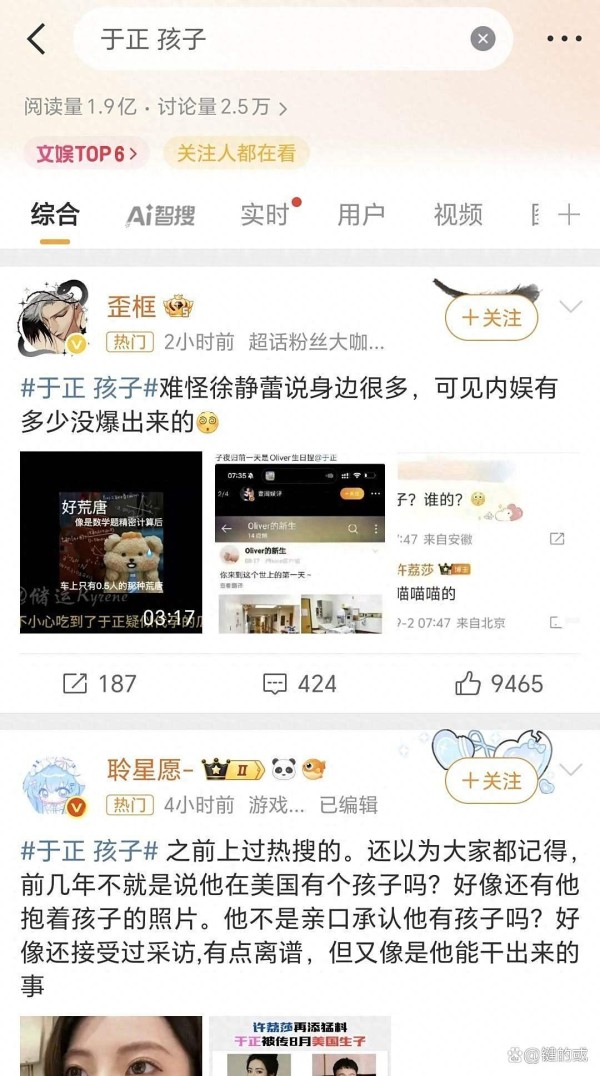This screenshot has height=1076, width=600.
Task: Expand options chevron on 歪框's post
Action: (570, 307)
